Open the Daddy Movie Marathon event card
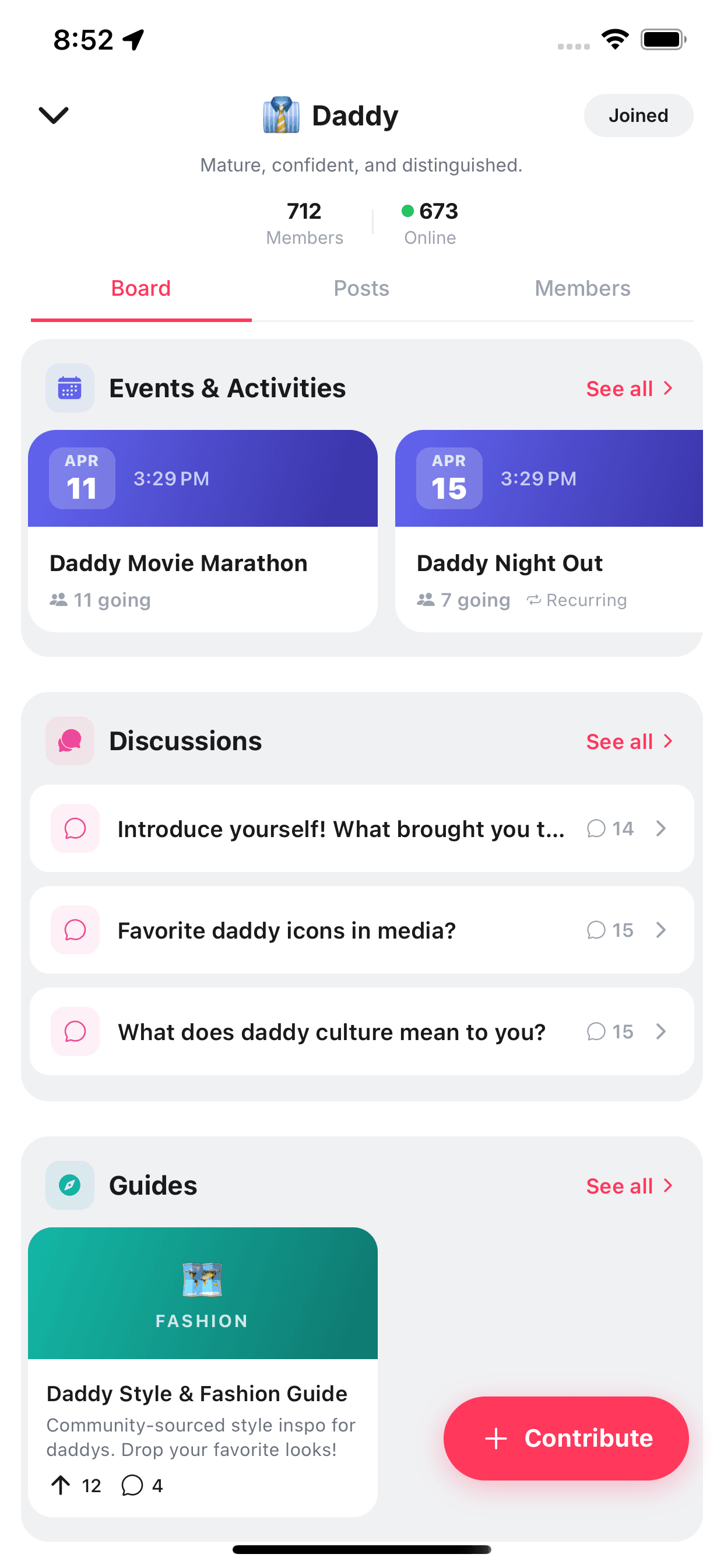Viewport: 724px width, 1568px height. [x=203, y=530]
